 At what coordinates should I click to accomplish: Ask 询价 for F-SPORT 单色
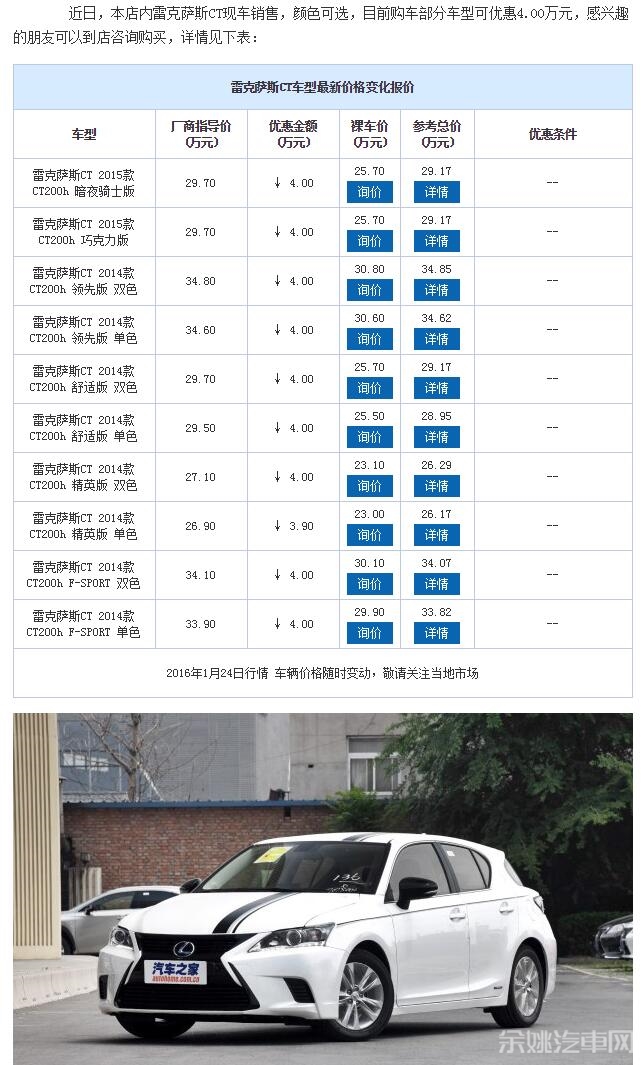369,633
